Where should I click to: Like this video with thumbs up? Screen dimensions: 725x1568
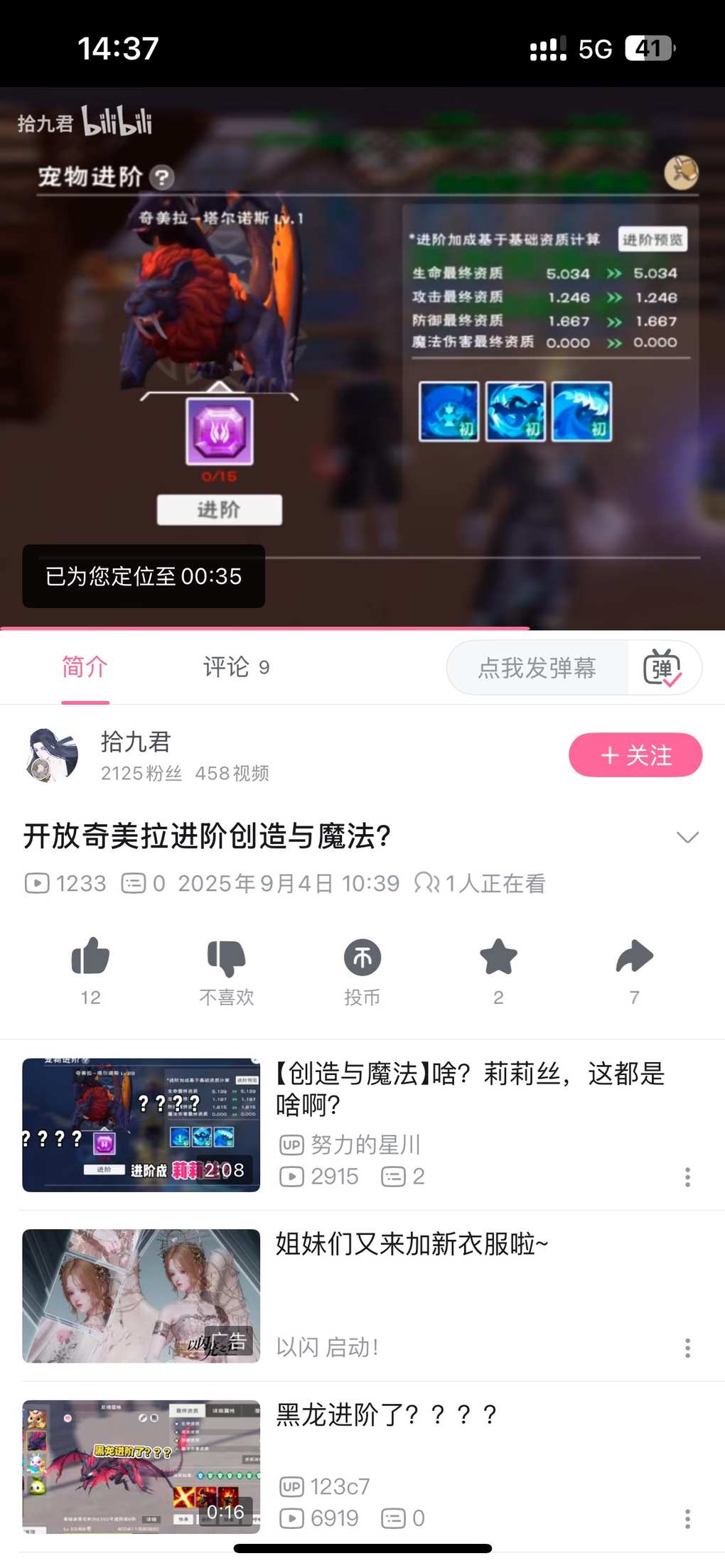click(x=90, y=957)
